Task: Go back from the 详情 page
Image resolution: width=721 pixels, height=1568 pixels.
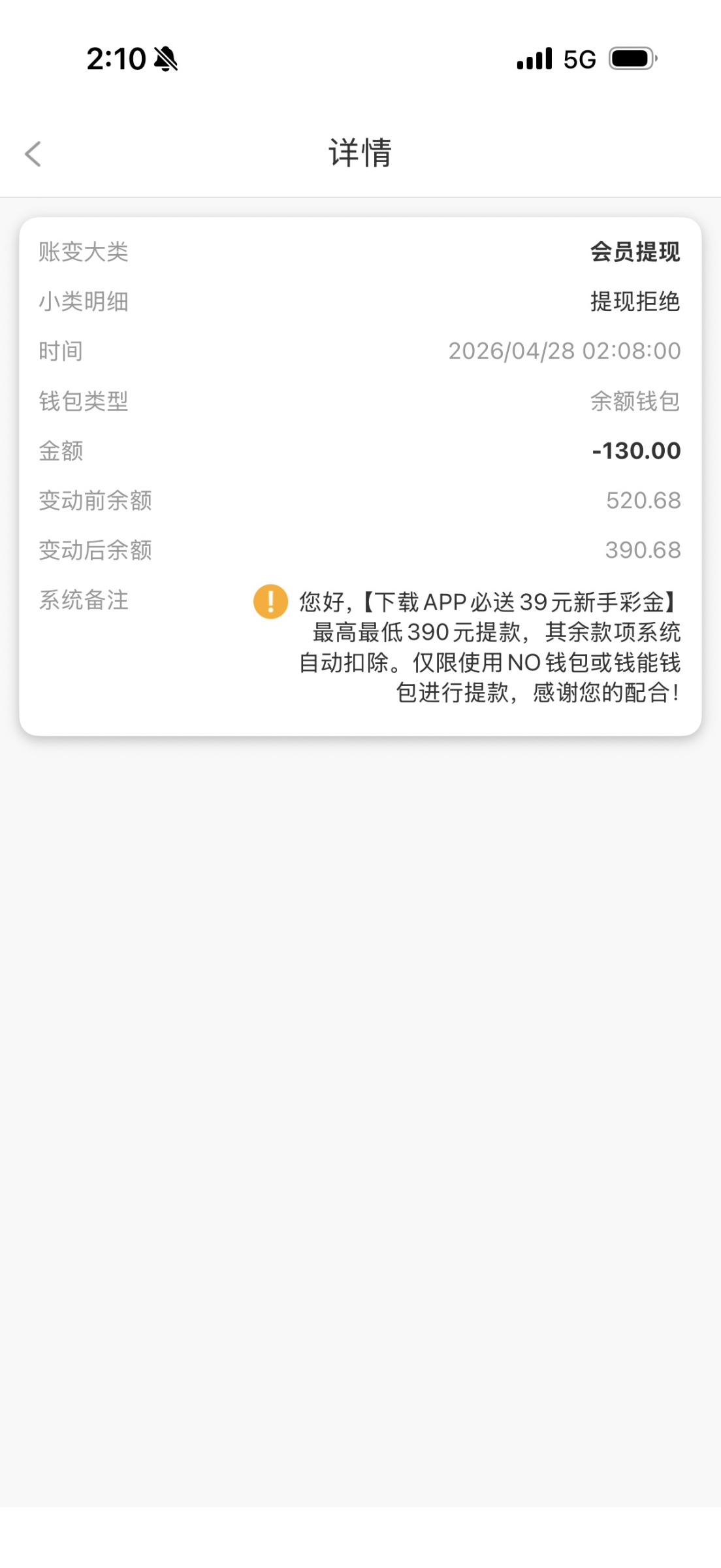Action: click(x=33, y=154)
